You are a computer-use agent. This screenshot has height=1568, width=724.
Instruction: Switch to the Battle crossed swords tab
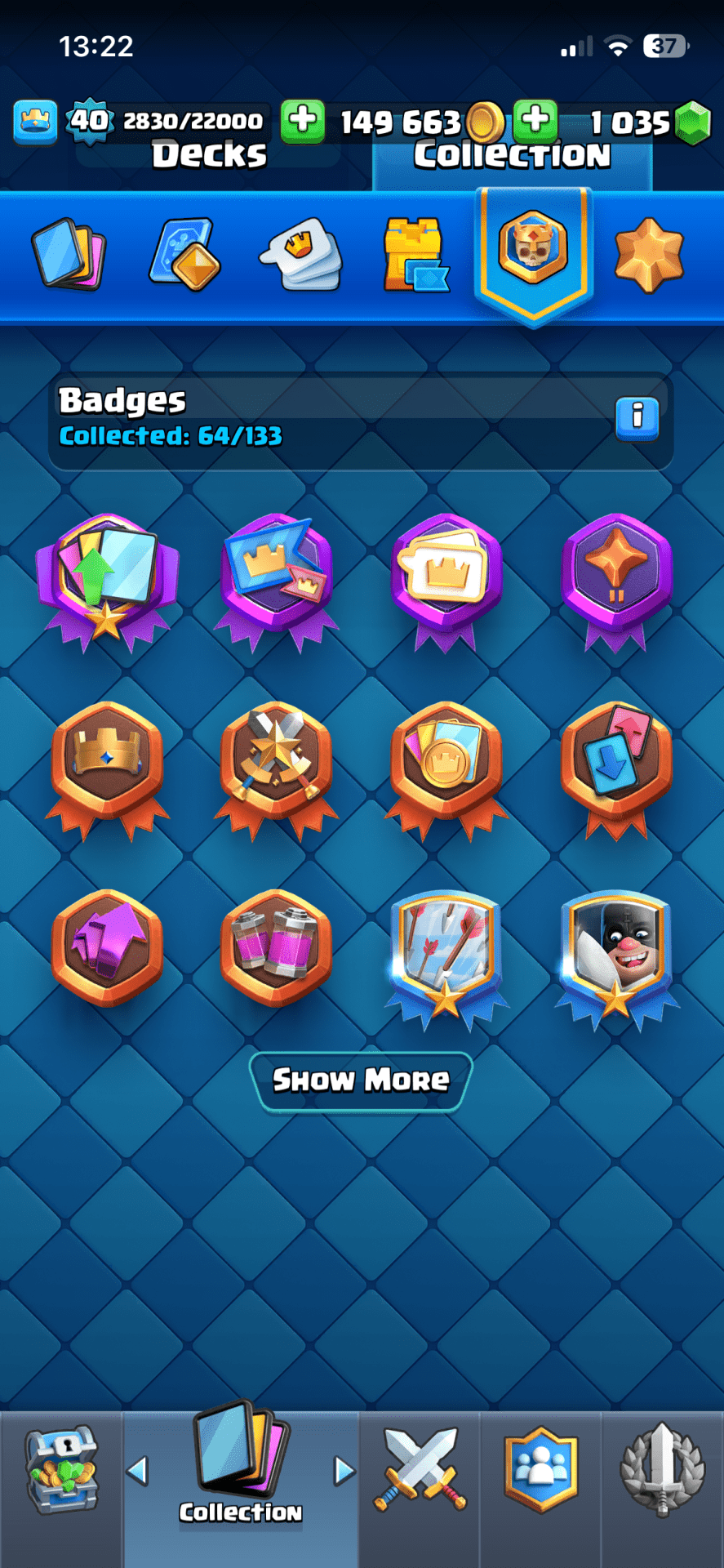coord(419,1470)
